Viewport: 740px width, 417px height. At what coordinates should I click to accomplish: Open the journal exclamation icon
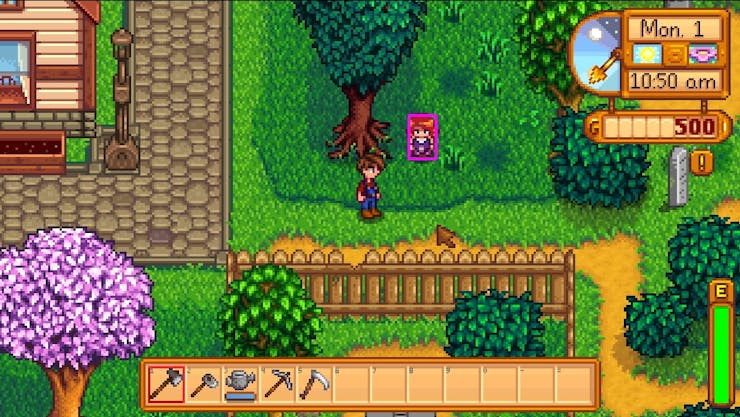click(x=702, y=162)
